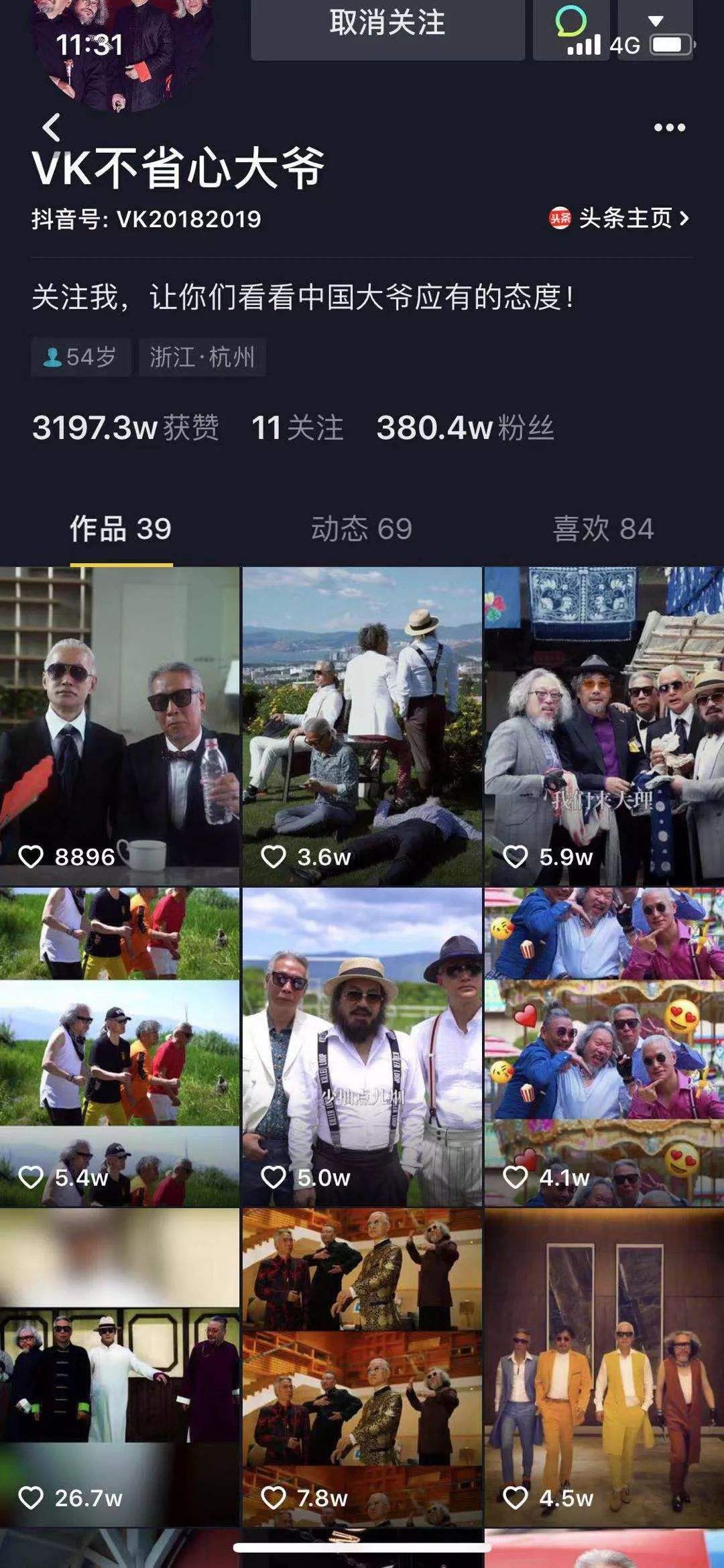
Task: Switch to the 动态 69 tab
Action: coord(361,529)
